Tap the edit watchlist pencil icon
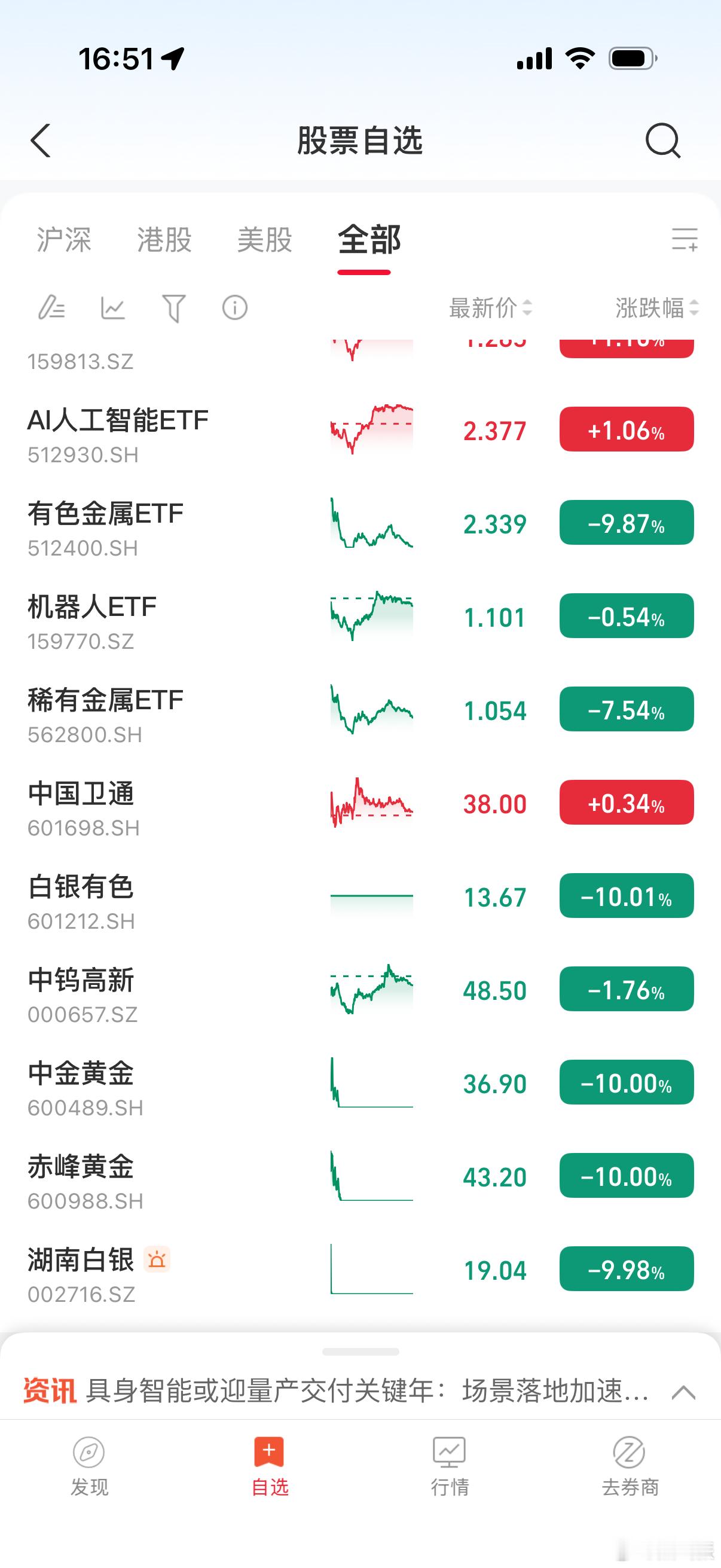Image resolution: width=721 pixels, height=1568 pixels. 52,308
